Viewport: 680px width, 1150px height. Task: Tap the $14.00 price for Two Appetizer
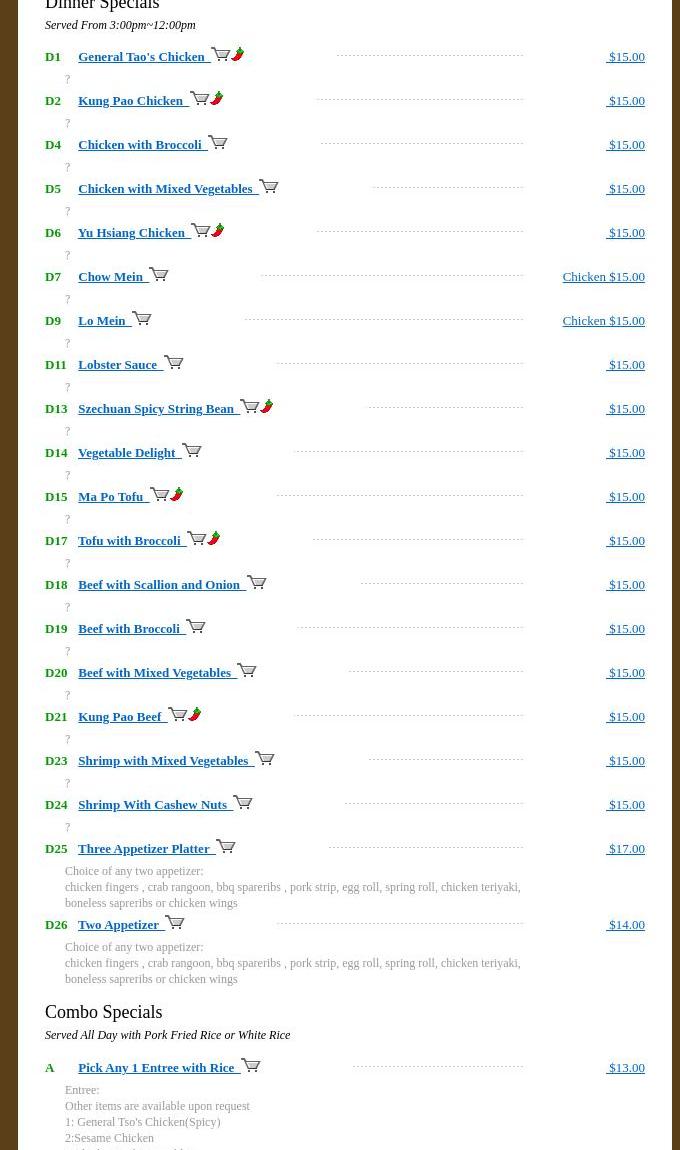[x=626, y=925]
